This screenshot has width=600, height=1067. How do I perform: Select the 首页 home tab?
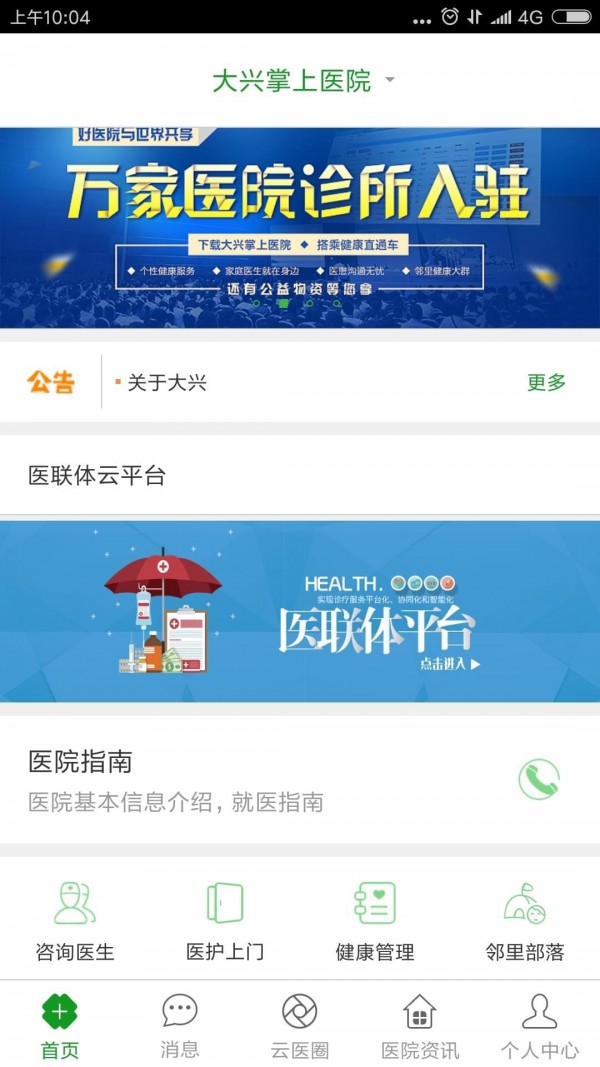pyautogui.click(x=60, y=1025)
